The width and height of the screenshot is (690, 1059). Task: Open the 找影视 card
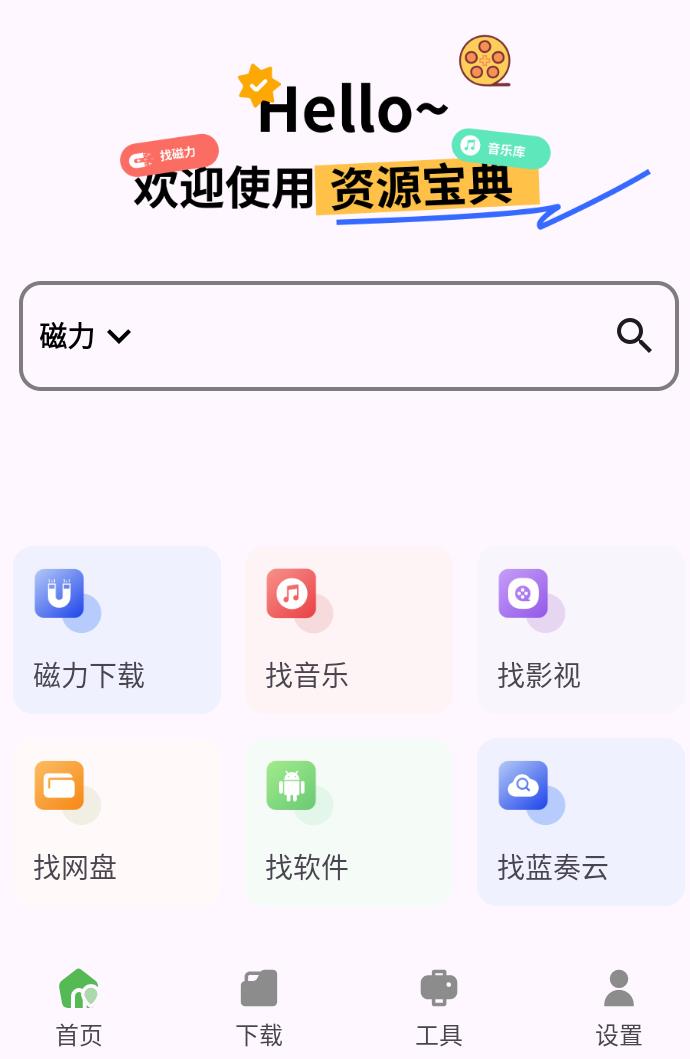(581, 630)
